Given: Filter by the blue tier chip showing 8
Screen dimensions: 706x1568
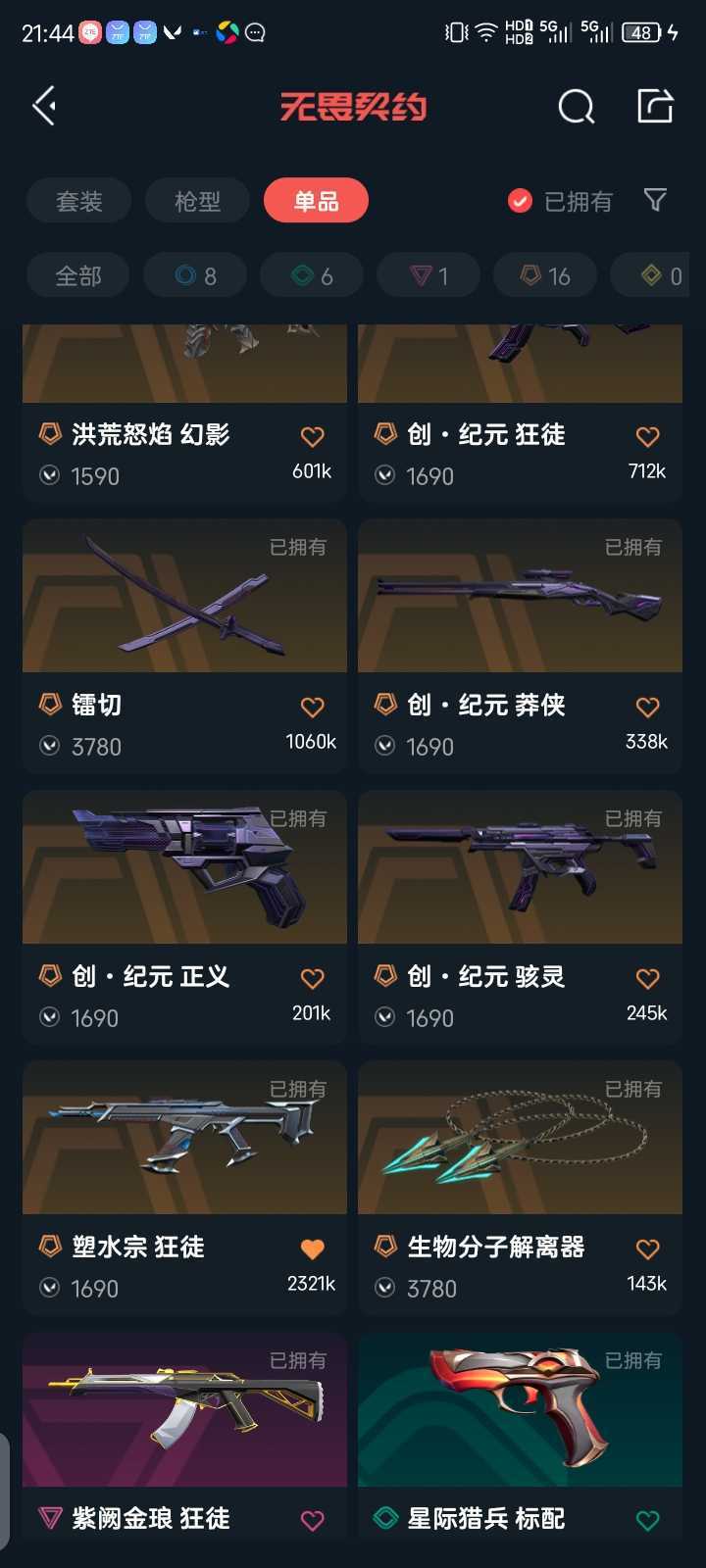Looking at the screenshot, I should tap(195, 276).
